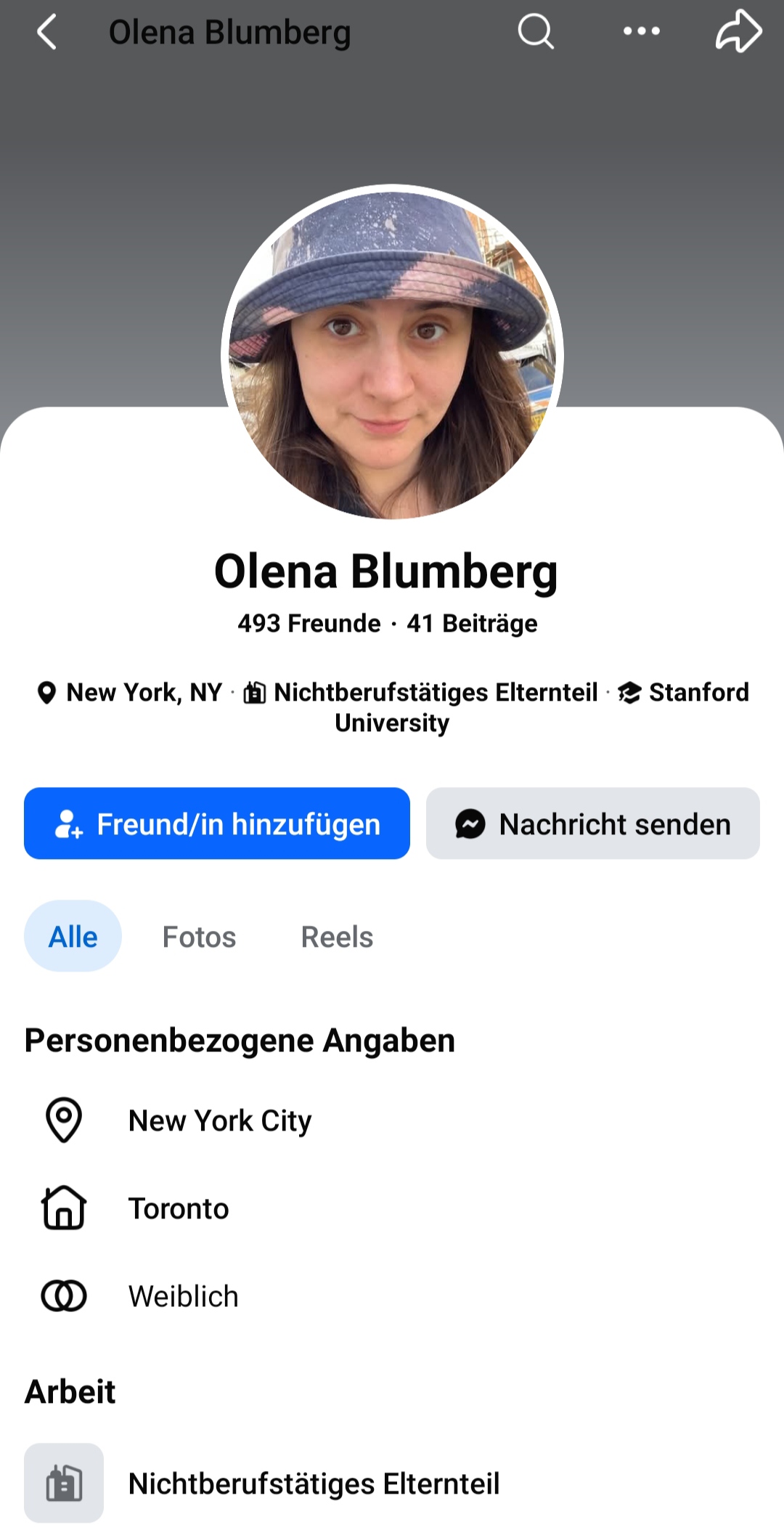
Task: Open the three-dot overflow menu
Action: (642, 31)
